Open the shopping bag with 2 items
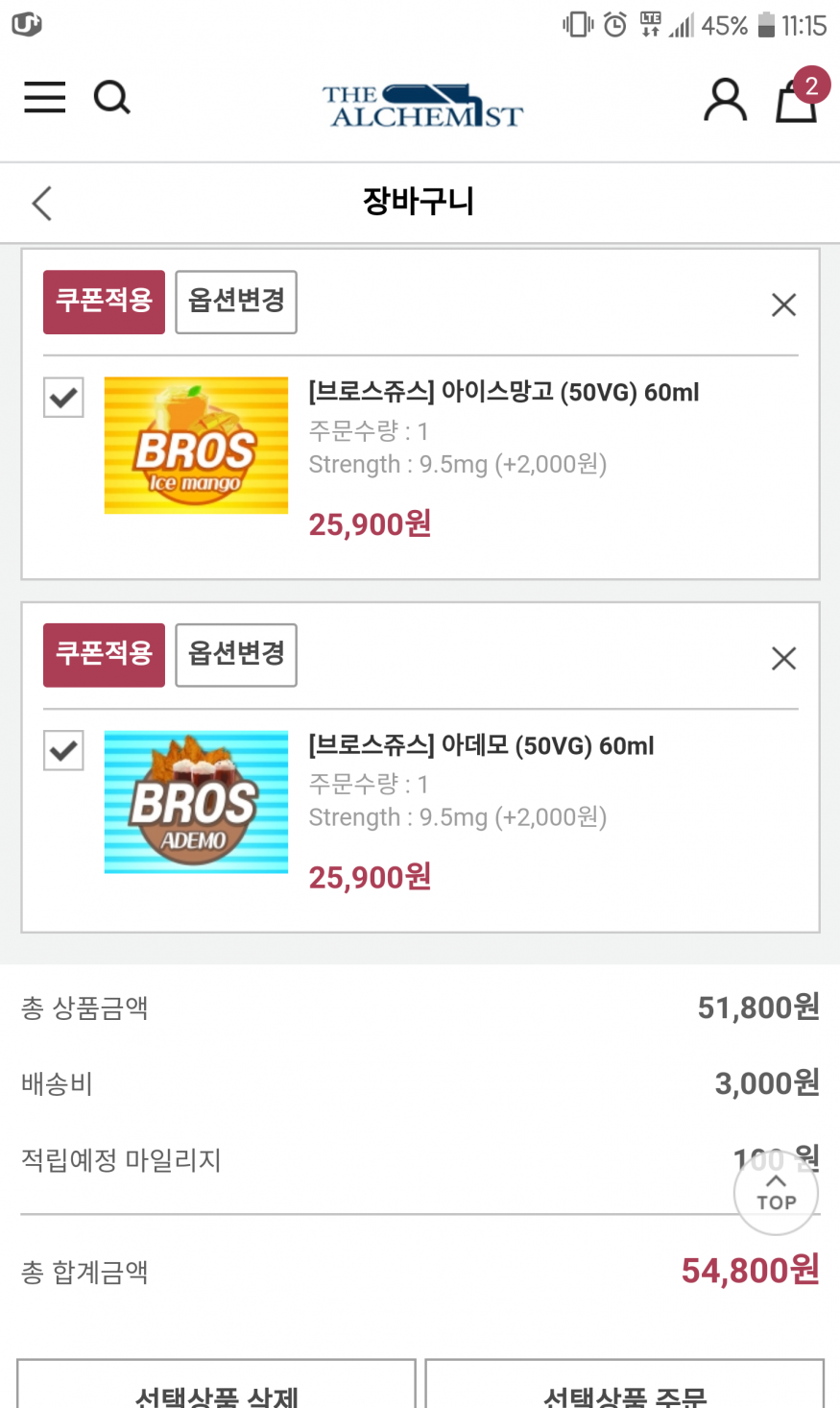The height and width of the screenshot is (1408, 840). click(x=799, y=96)
